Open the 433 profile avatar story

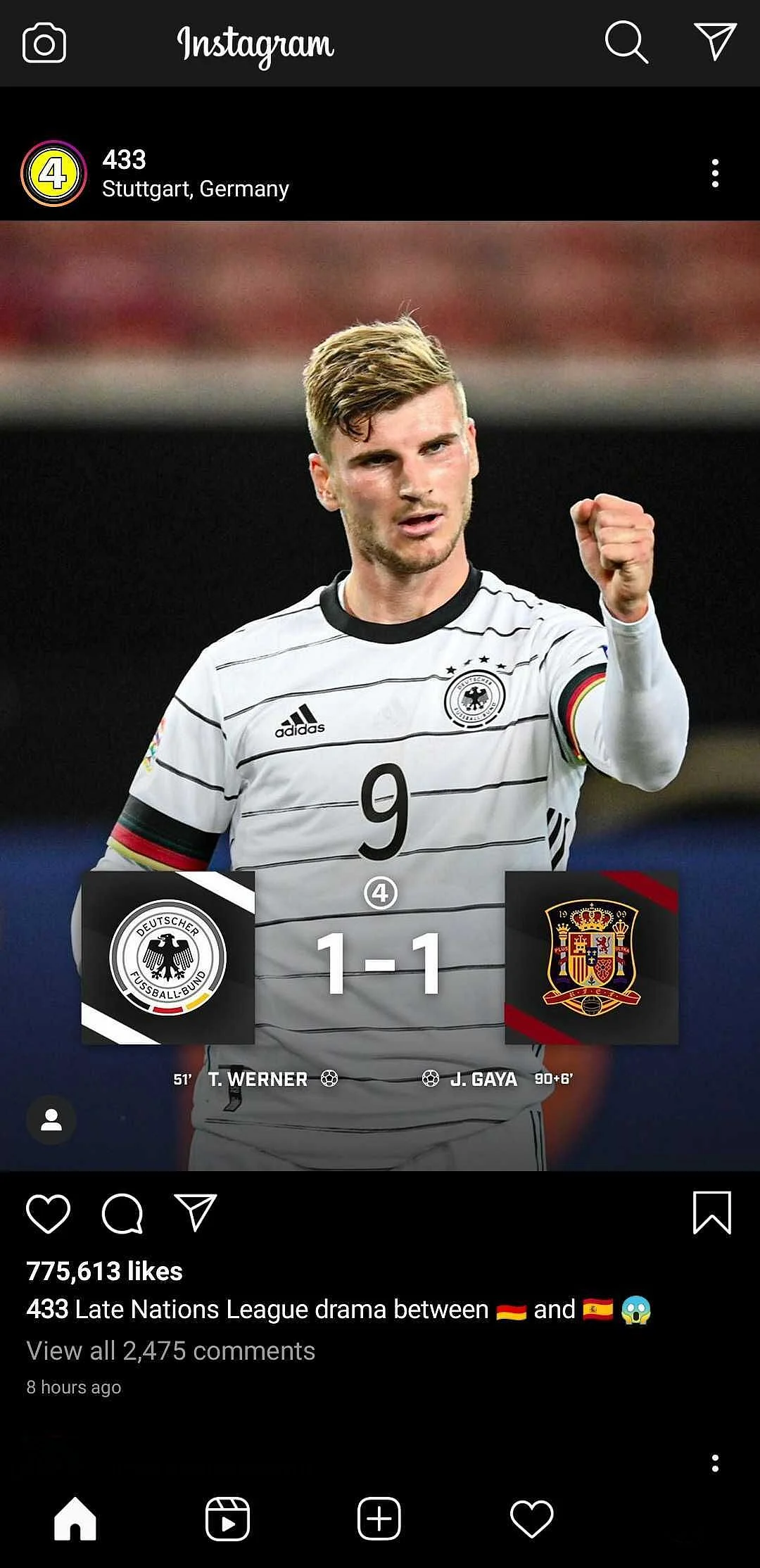(53, 174)
